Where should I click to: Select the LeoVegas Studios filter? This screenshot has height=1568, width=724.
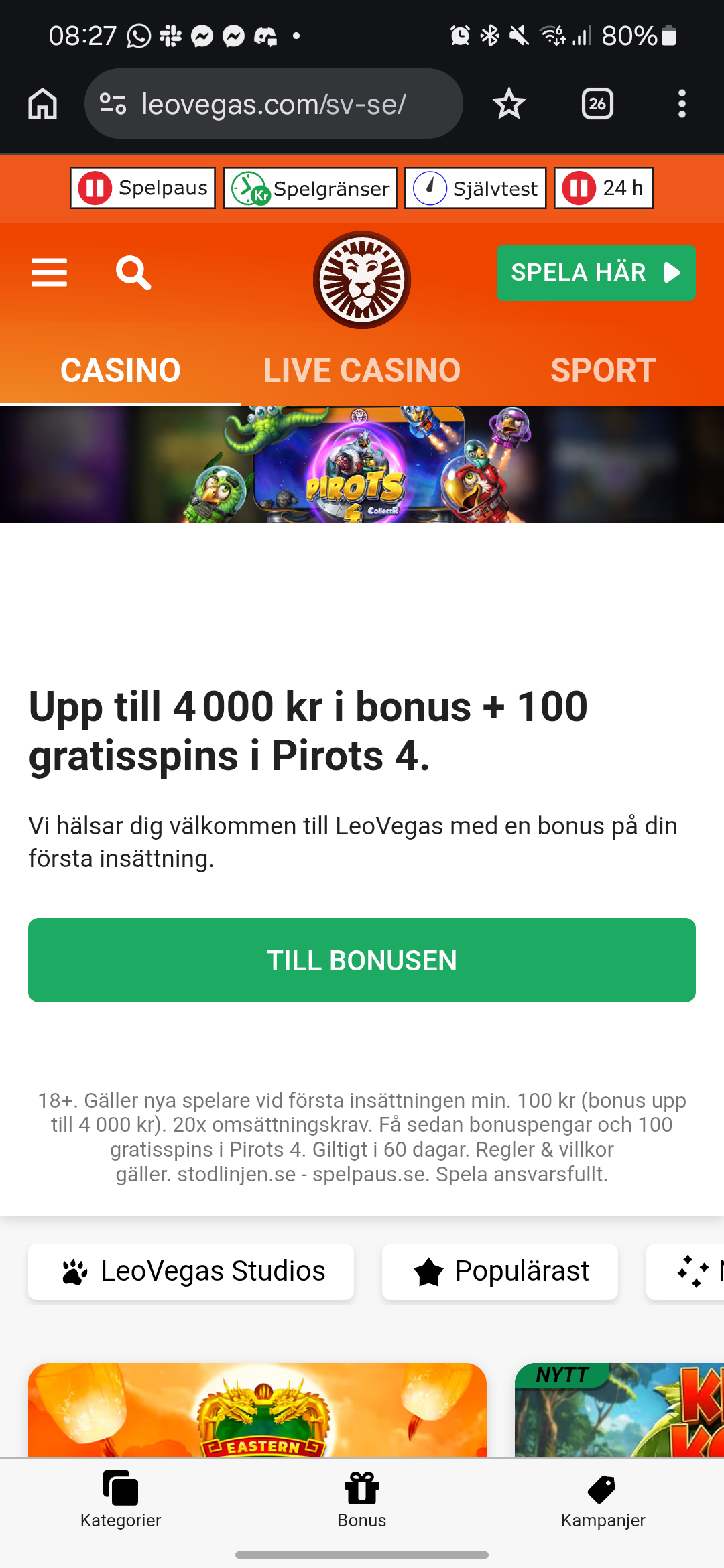190,1270
